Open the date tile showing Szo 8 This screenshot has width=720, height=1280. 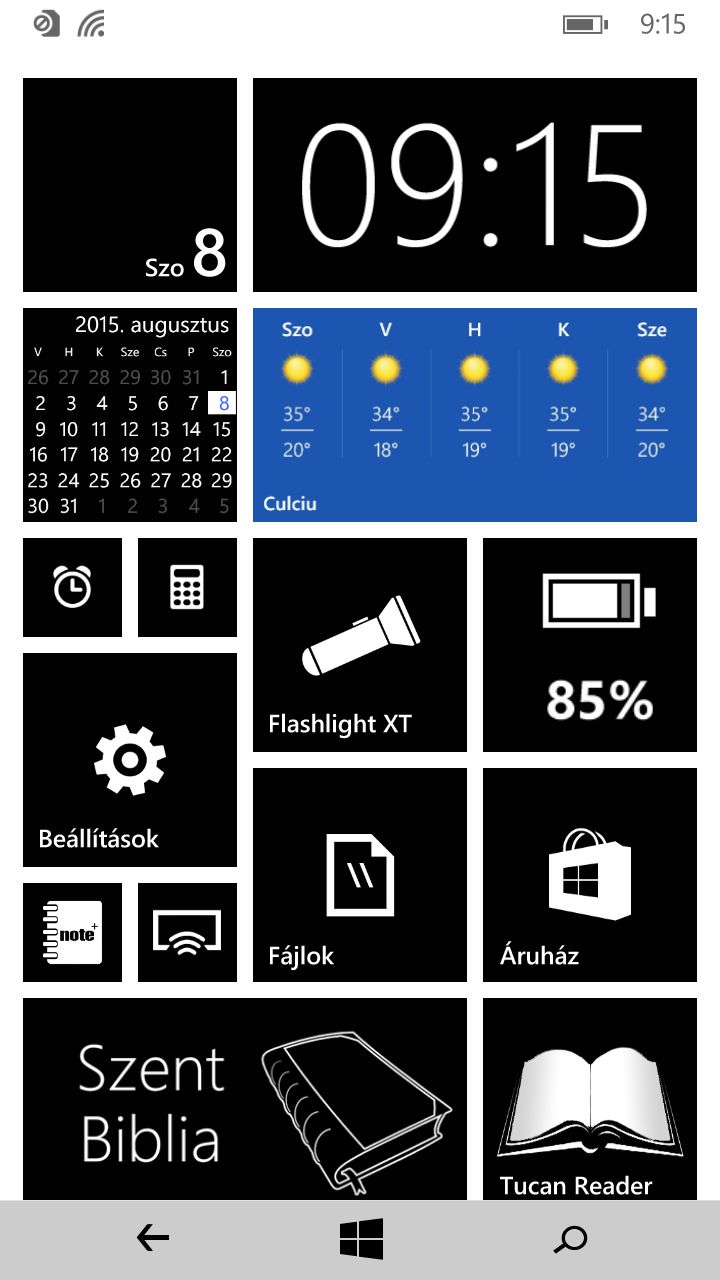[x=130, y=185]
